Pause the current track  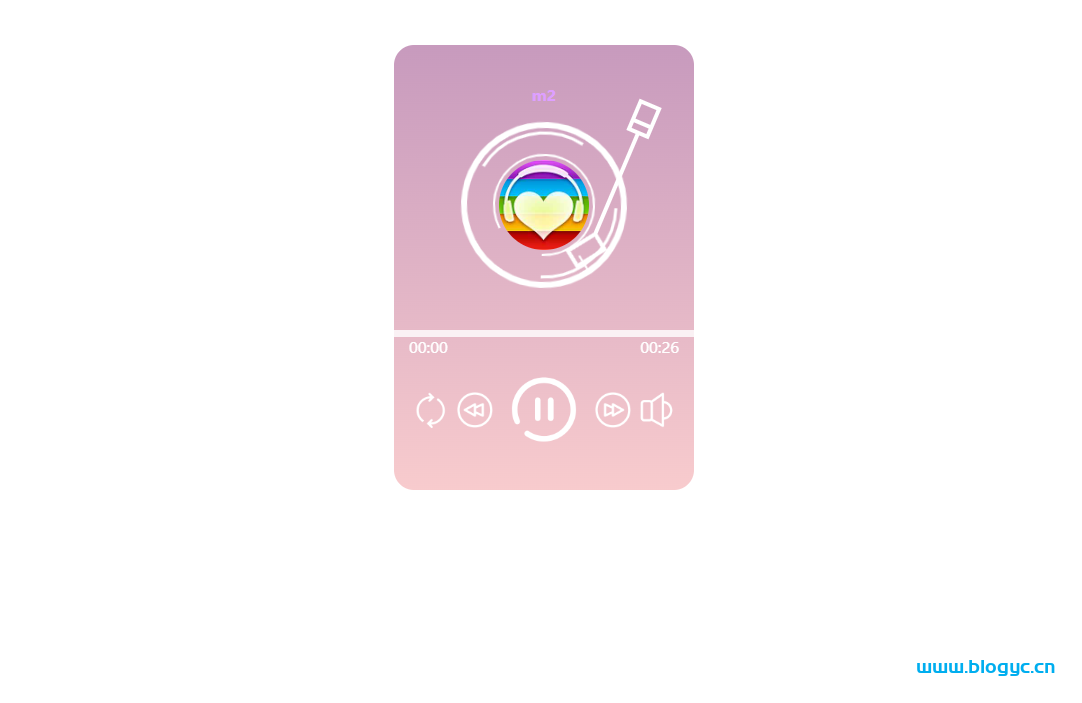[x=544, y=409]
